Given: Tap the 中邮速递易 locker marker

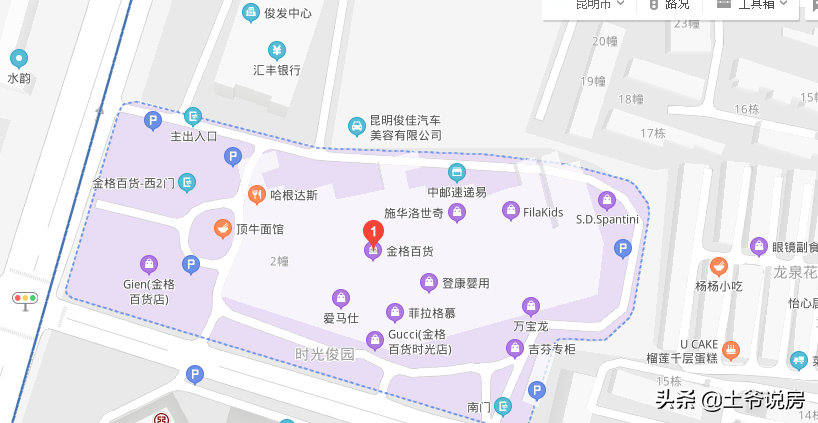Looking at the screenshot, I should [x=457, y=172].
